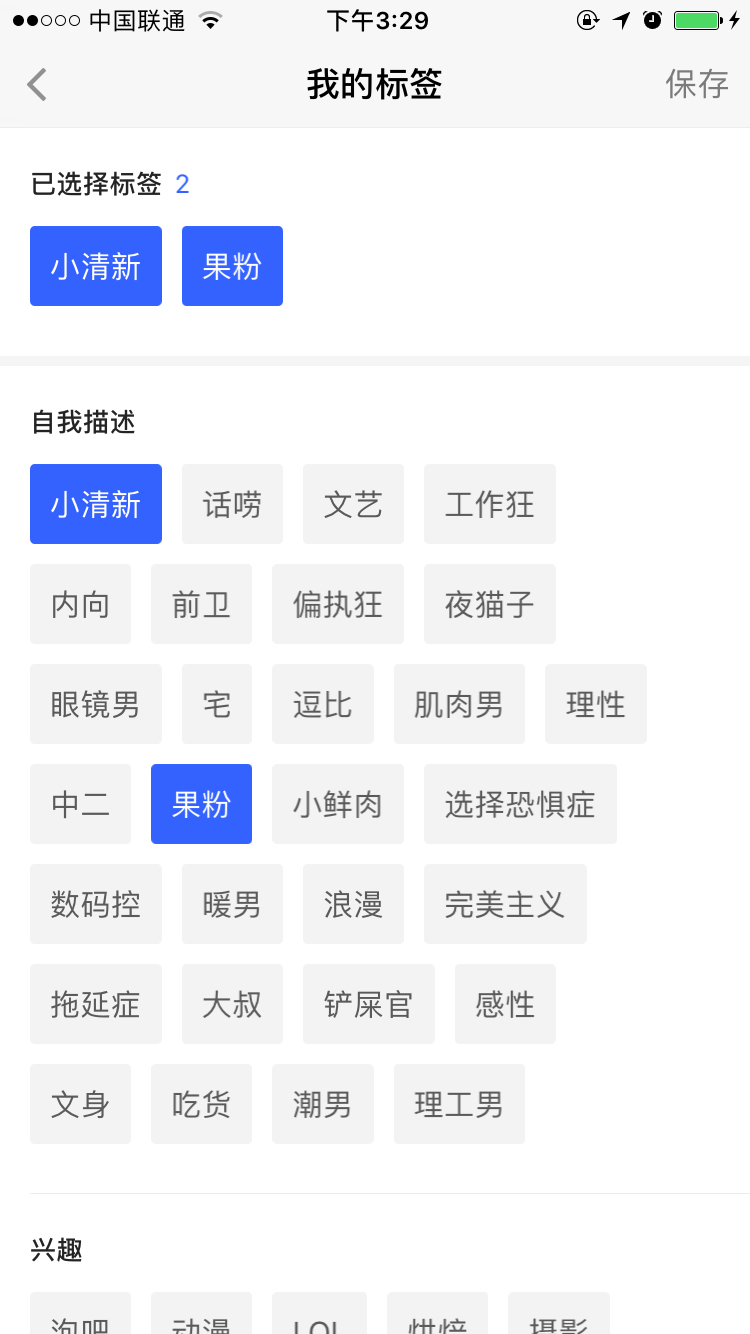Go back using the top-left arrow

click(37, 84)
